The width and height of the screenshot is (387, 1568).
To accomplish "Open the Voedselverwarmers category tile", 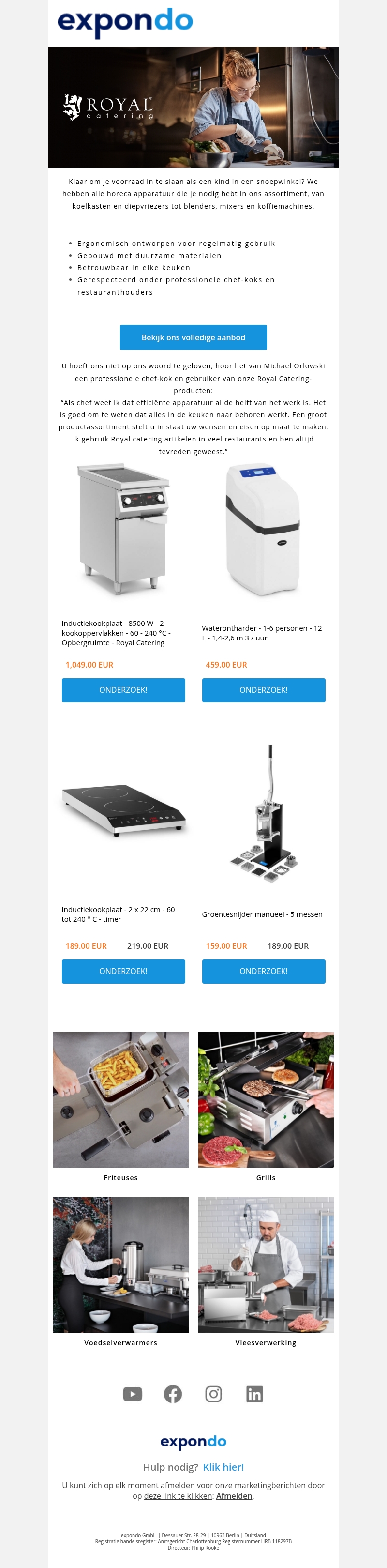I will [120, 1264].
